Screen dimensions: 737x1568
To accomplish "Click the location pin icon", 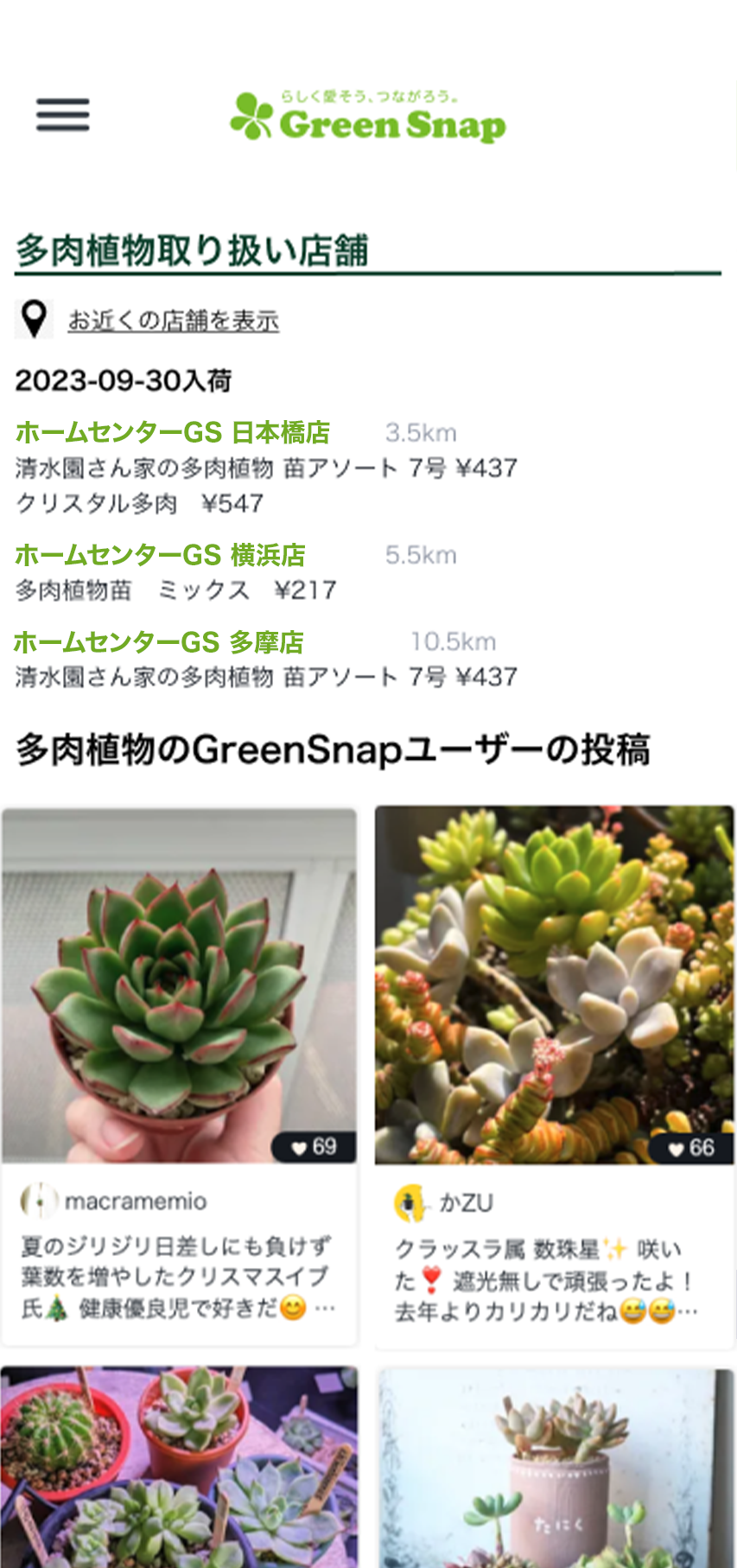I will tap(34, 318).
